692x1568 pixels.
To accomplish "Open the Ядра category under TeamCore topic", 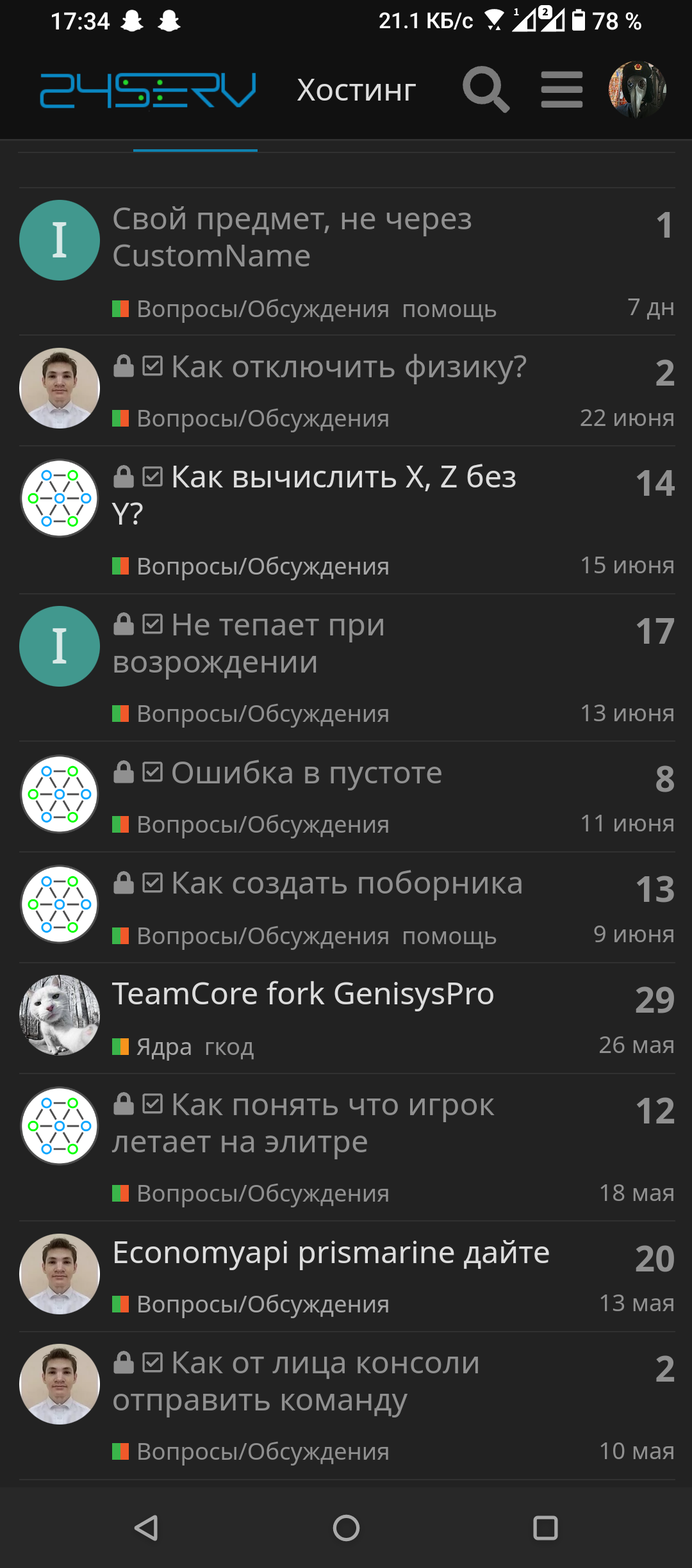I will coord(163,1047).
